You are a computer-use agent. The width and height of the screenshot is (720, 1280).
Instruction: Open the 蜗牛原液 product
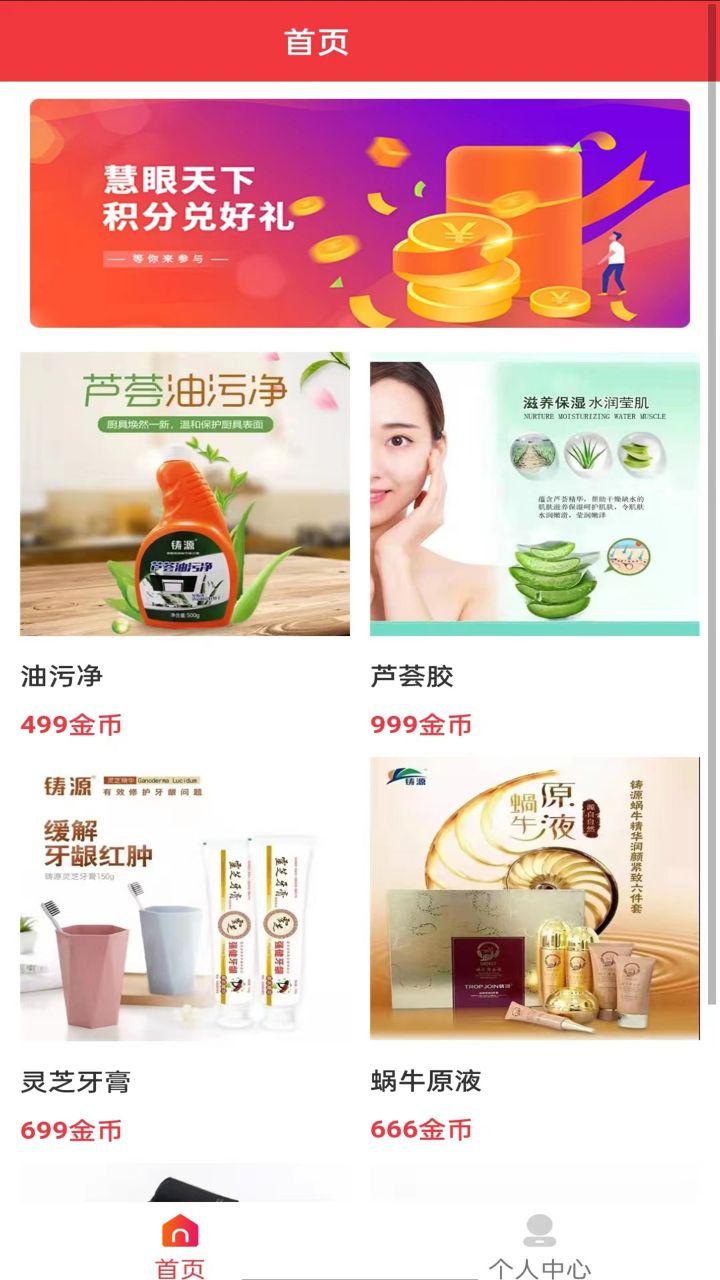pyautogui.click(x=535, y=898)
